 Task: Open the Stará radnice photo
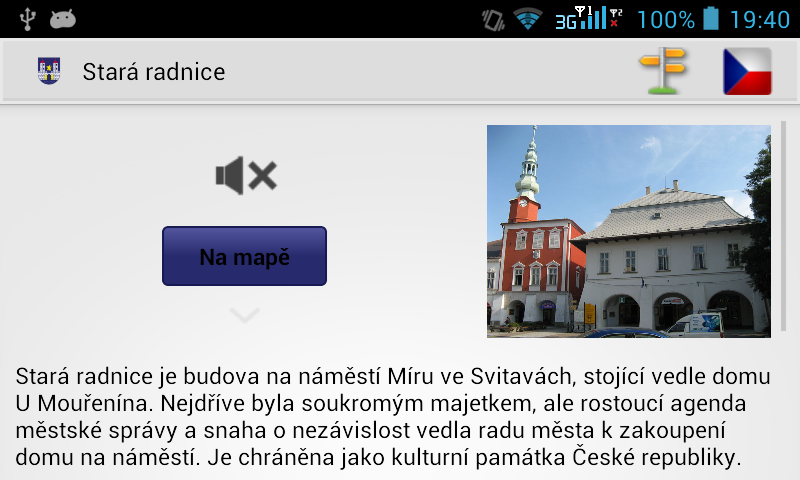628,230
